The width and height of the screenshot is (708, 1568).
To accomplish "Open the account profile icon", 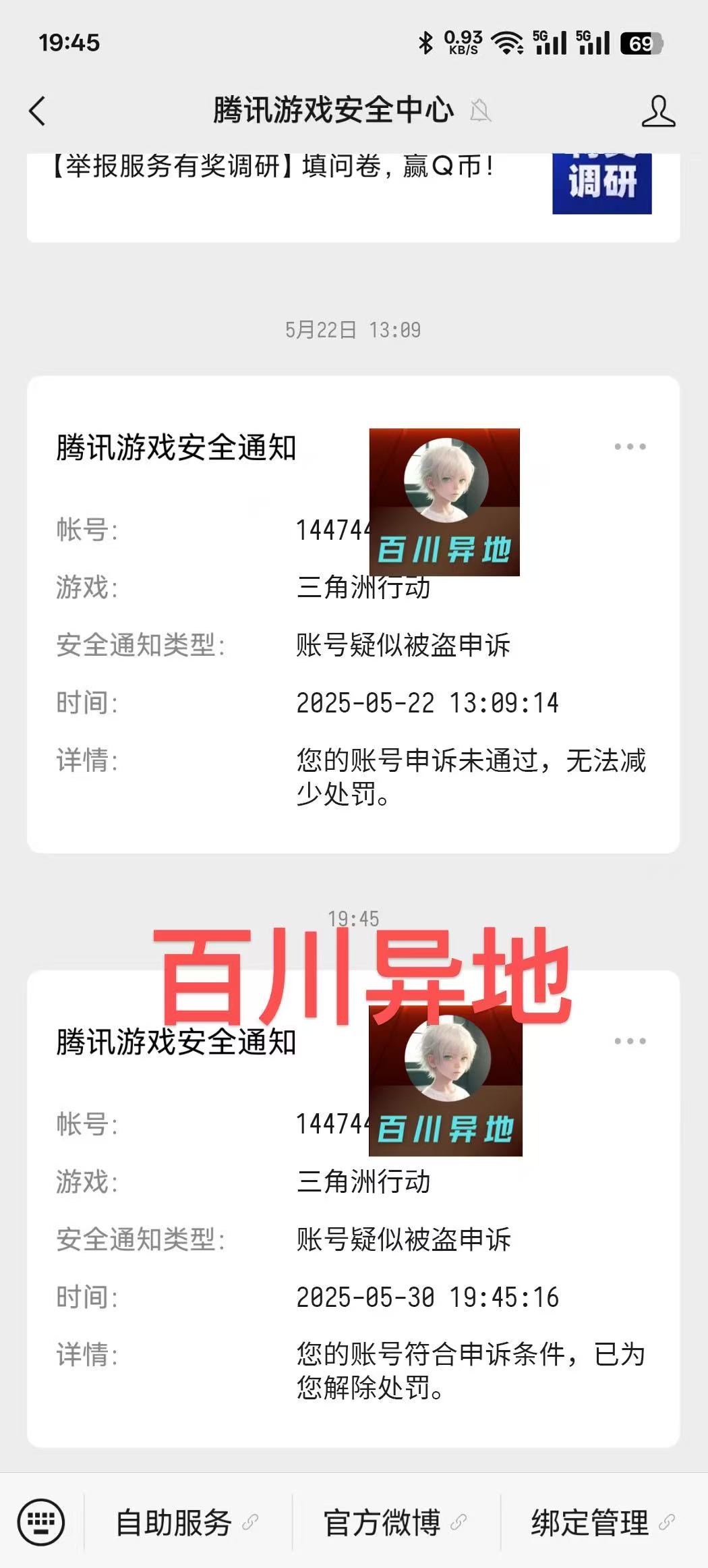I will (x=658, y=111).
